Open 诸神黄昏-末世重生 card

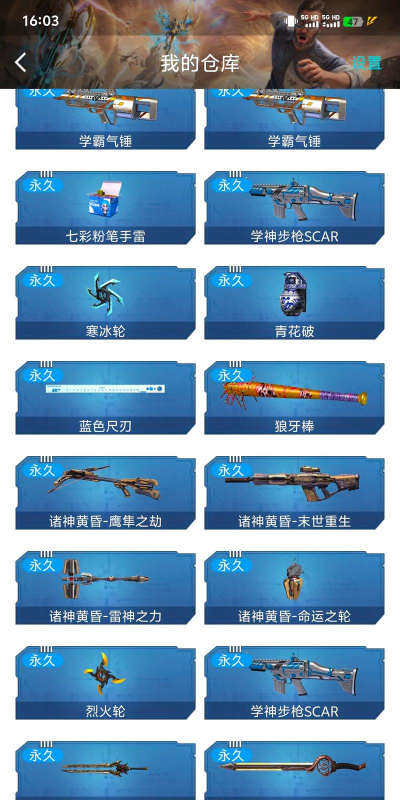click(x=294, y=492)
